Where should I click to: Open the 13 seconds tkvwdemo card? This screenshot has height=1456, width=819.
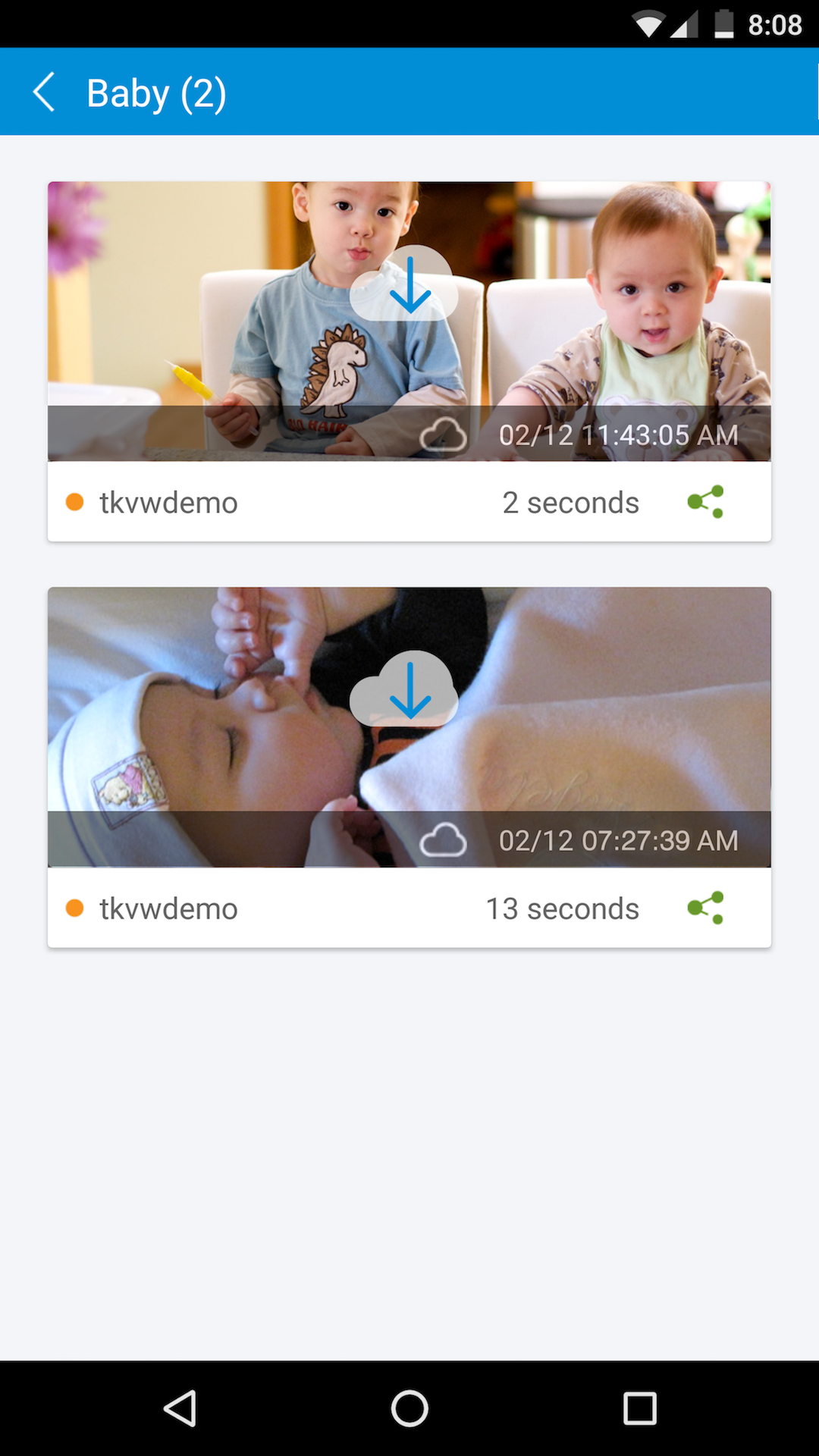303,908
